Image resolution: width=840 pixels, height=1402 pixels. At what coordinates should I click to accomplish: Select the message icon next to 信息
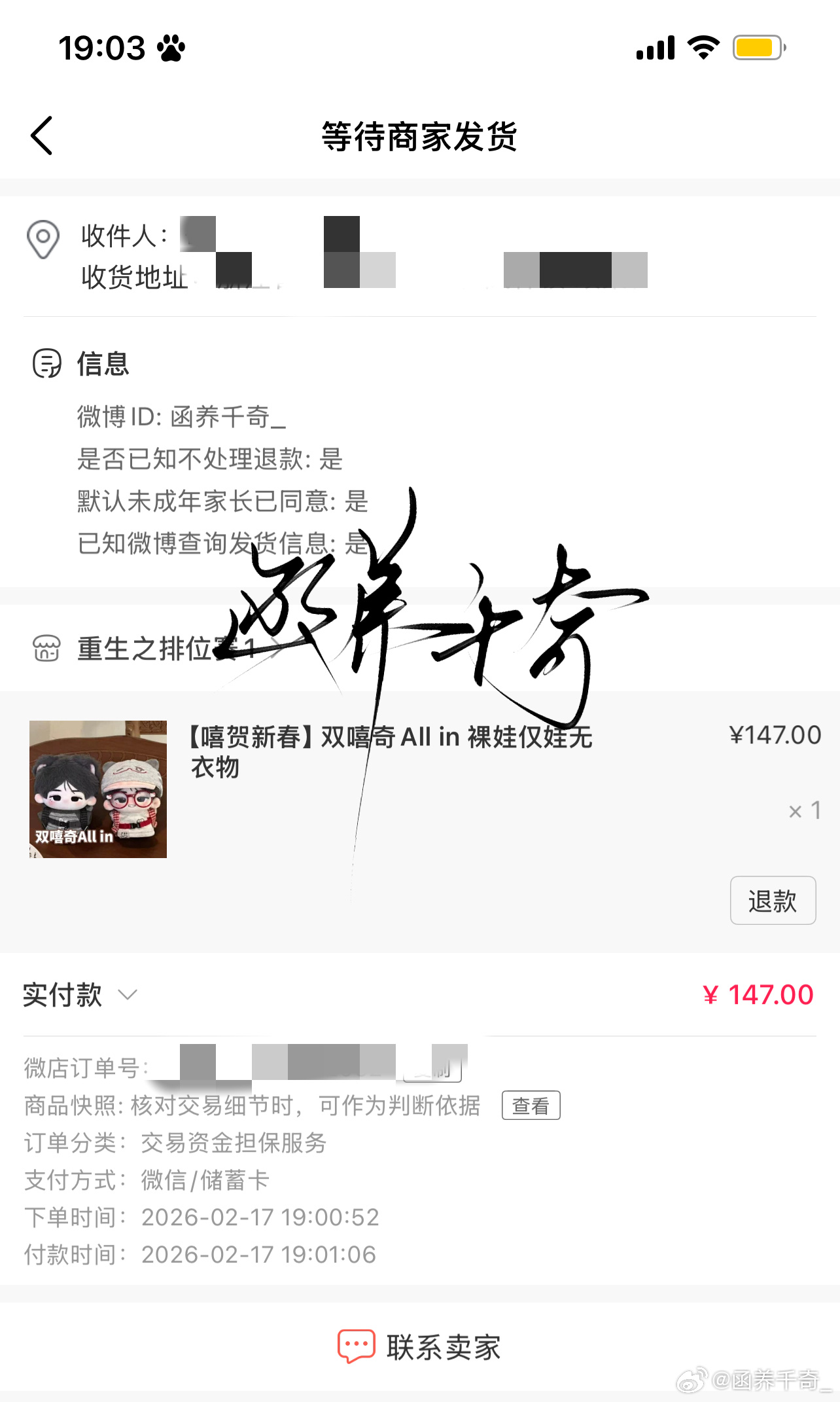click(45, 365)
